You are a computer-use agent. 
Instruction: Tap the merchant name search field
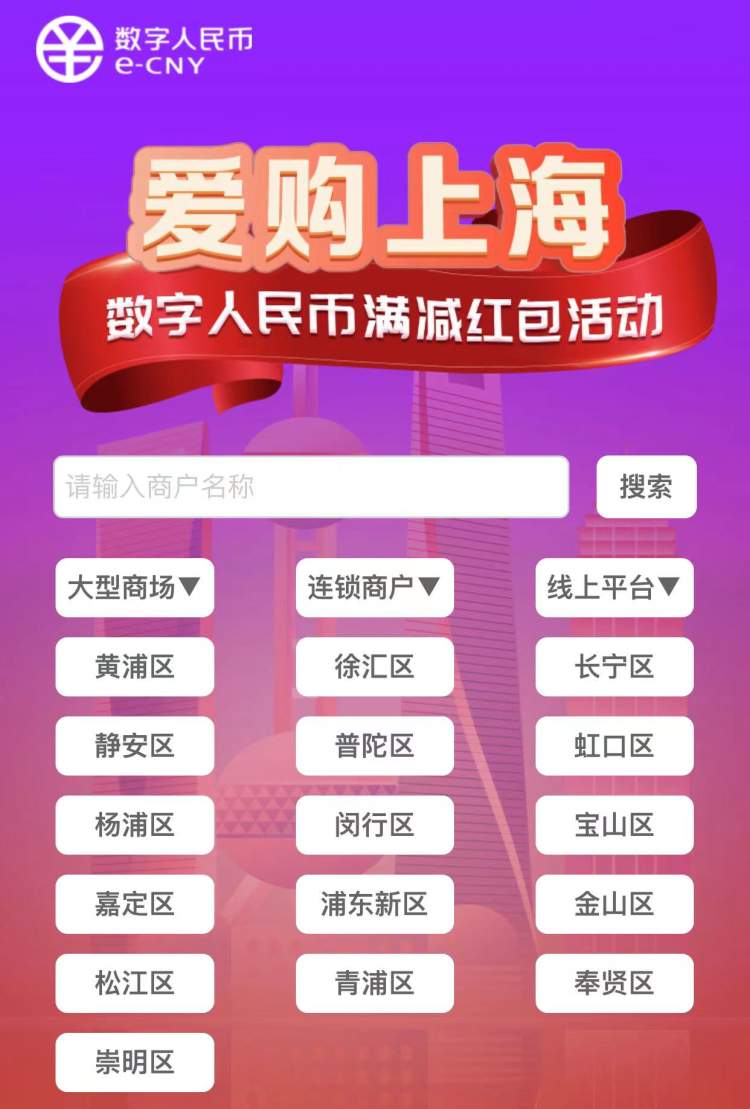tap(310, 487)
